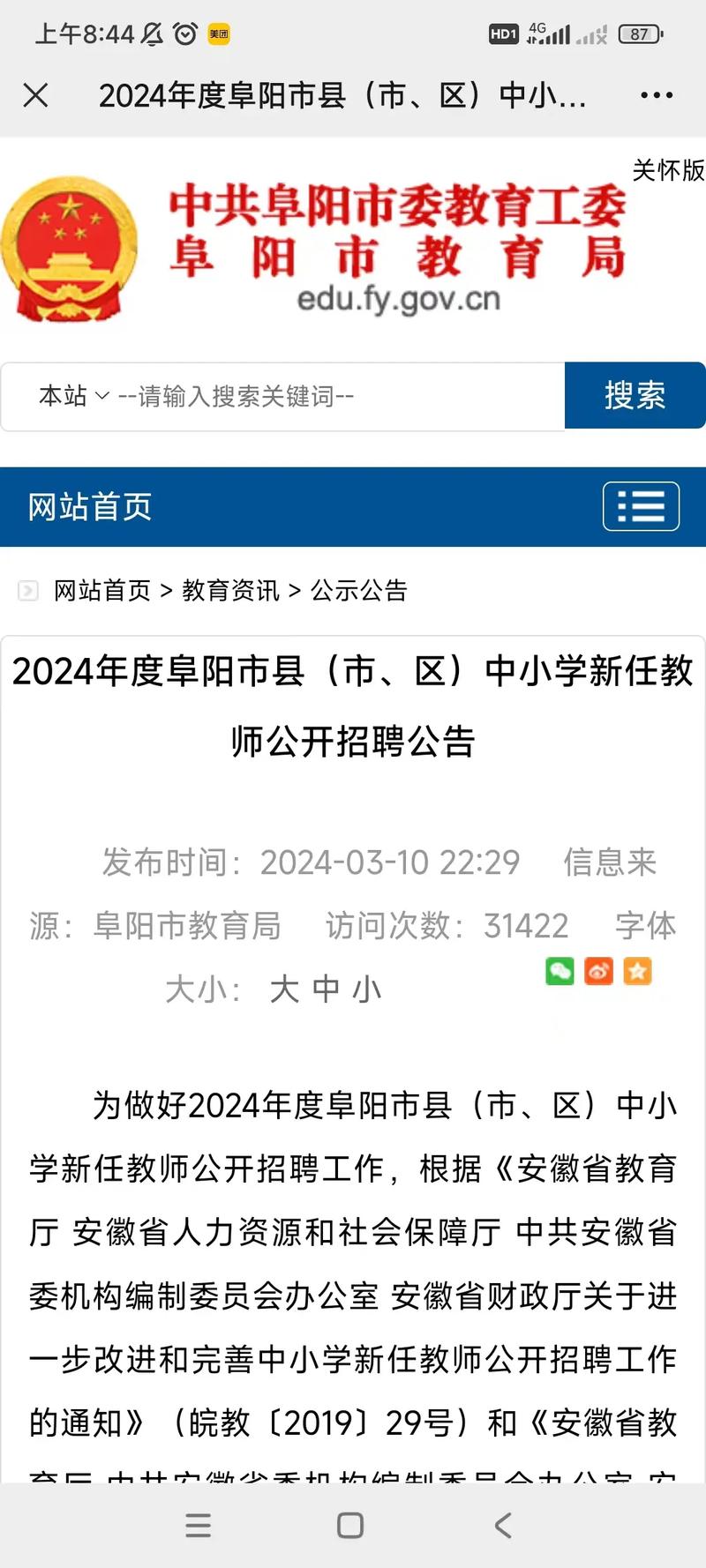Image resolution: width=706 pixels, height=1568 pixels.
Task: Click the breadcrumb home icon
Action: click(x=27, y=591)
